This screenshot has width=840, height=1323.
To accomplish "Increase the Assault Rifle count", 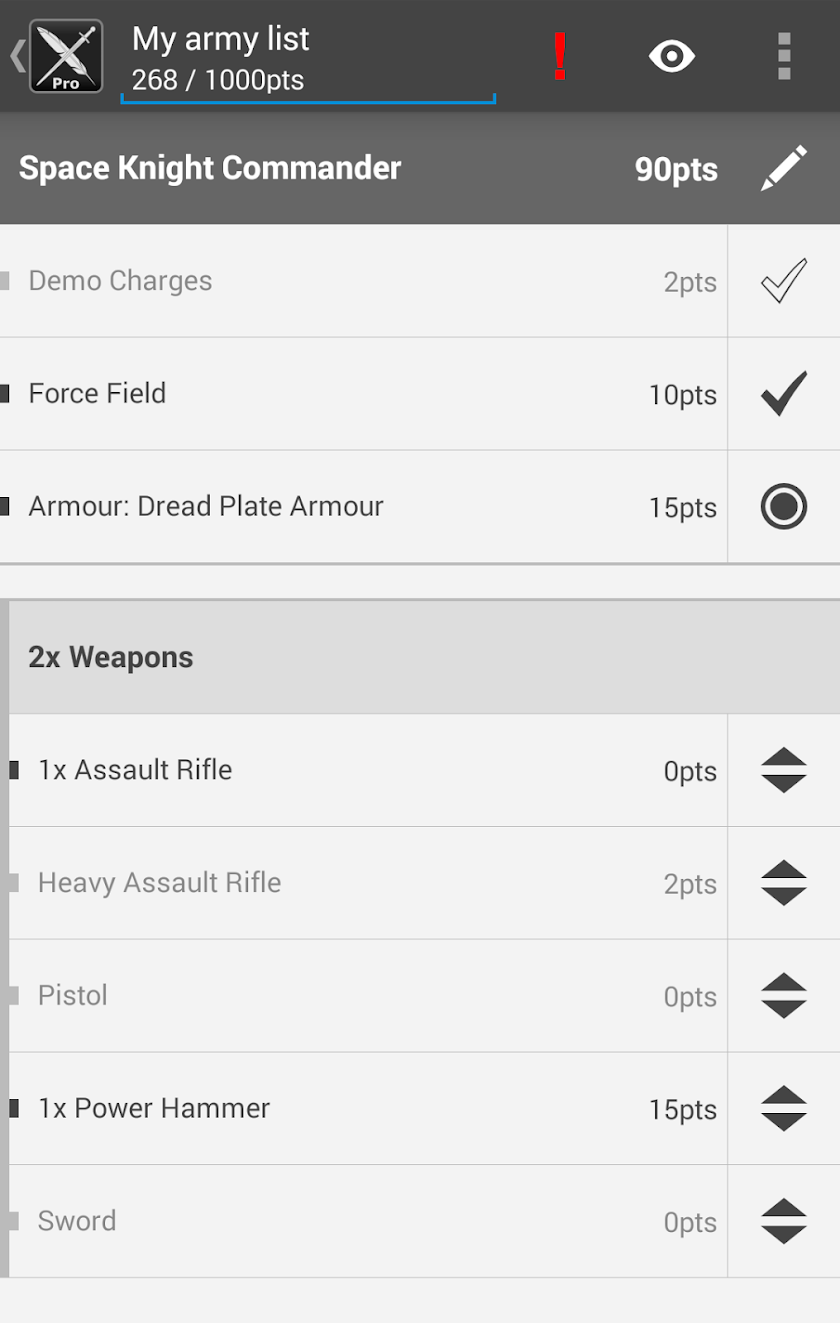I will point(783,770).
